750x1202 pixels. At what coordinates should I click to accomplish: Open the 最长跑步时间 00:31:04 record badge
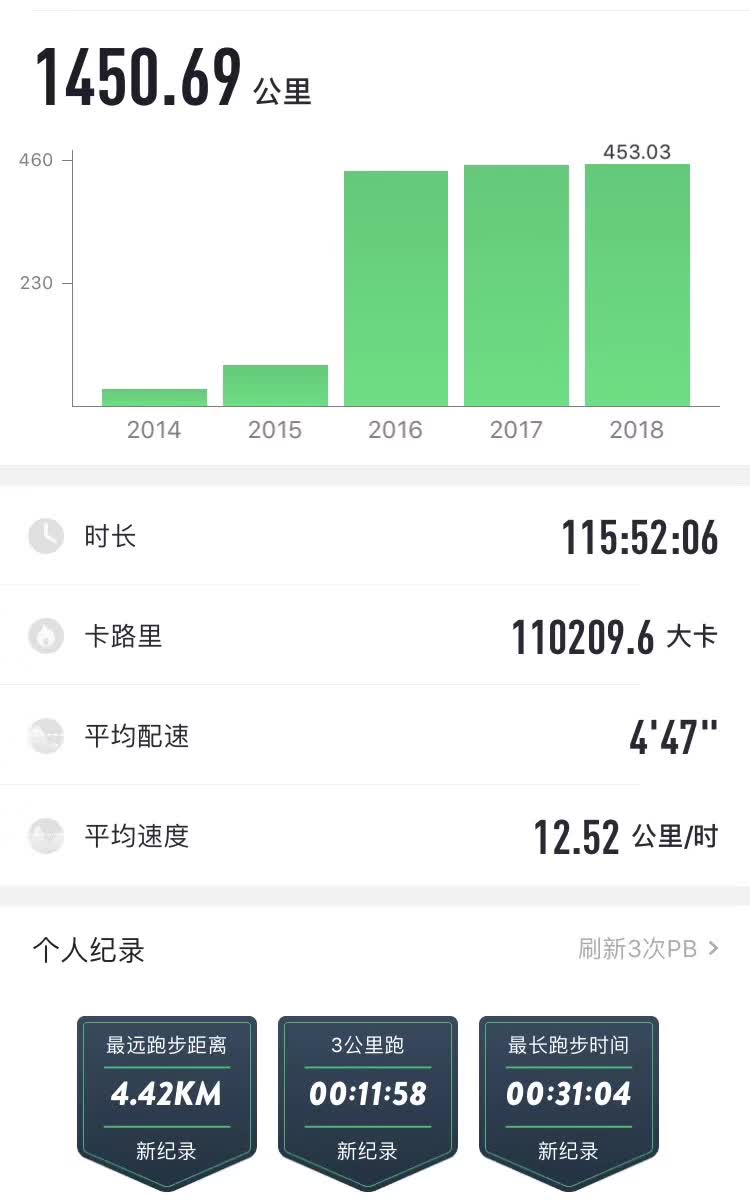(x=568, y=1102)
